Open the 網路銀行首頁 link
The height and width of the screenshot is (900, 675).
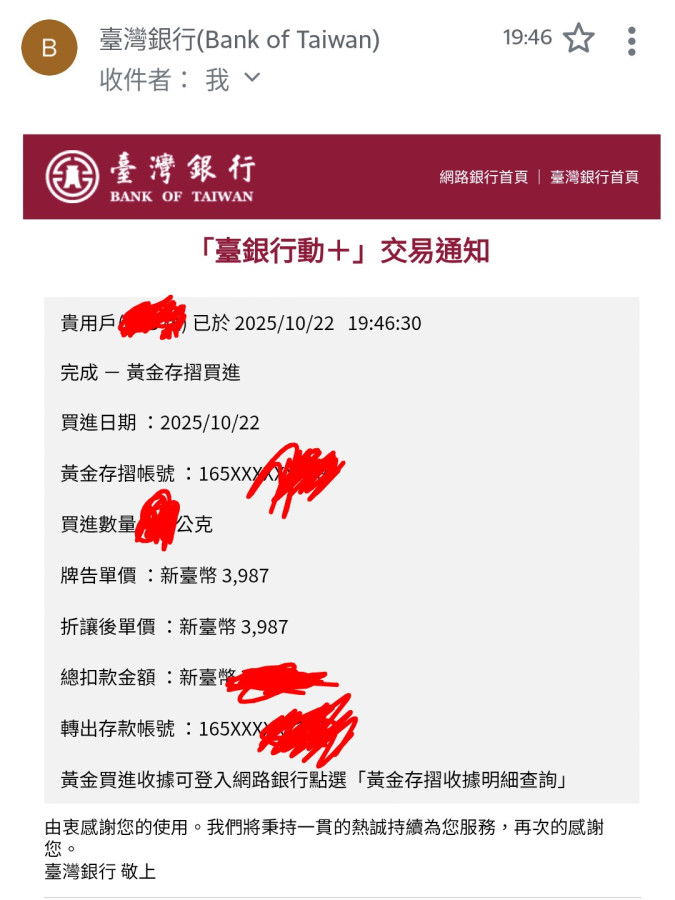(x=483, y=177)
